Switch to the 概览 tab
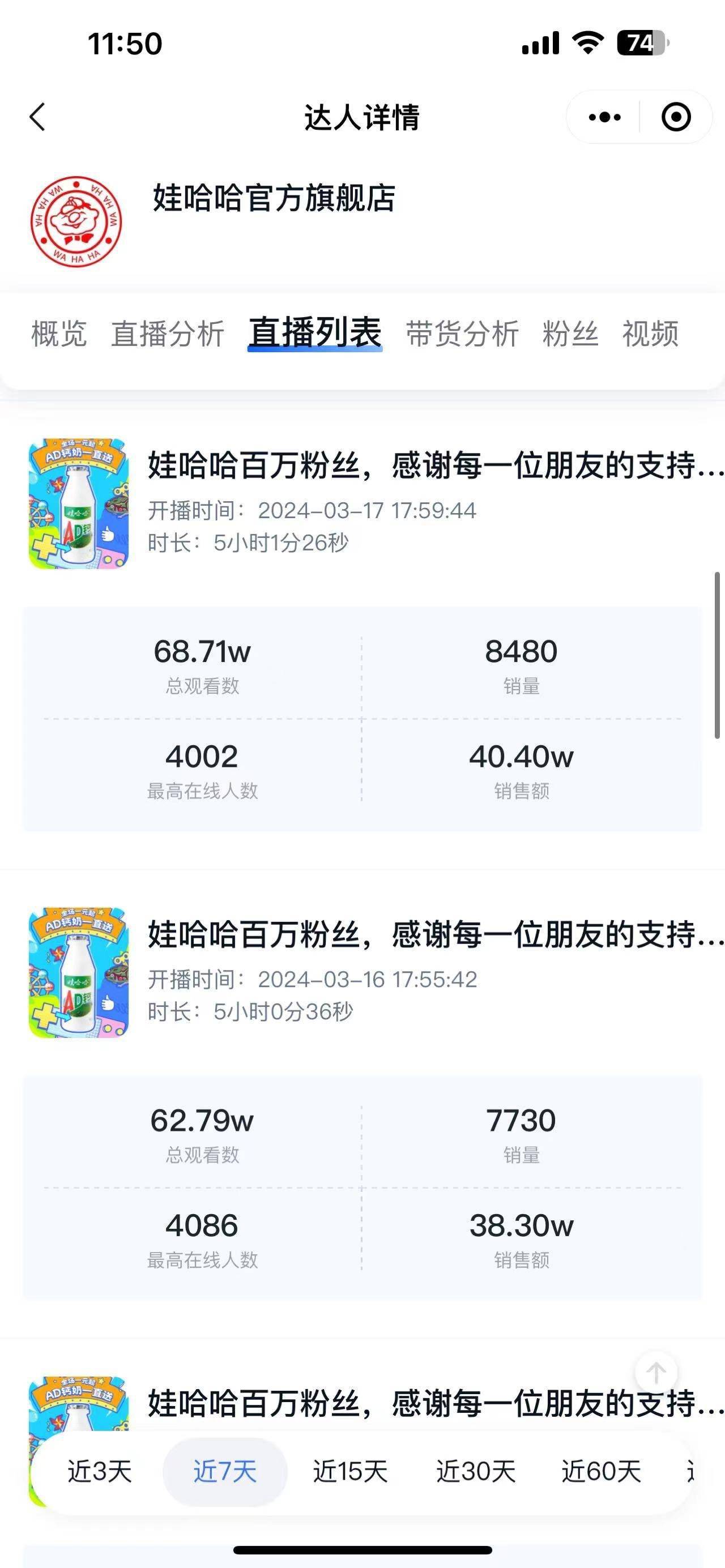Screen dimensions: 725x1568 [59, 334]
